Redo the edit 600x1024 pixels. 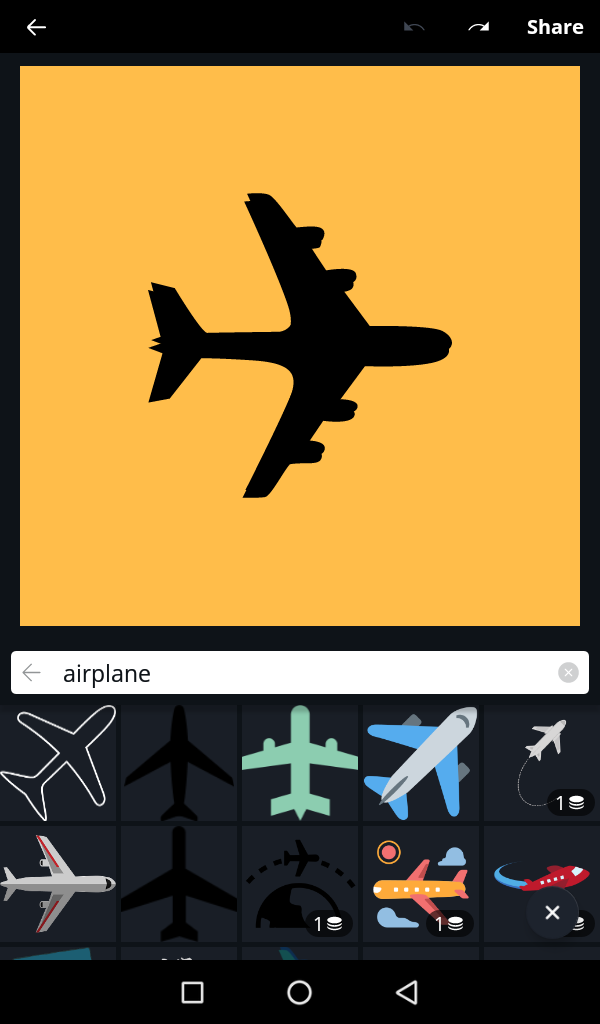tap(479, 27)
